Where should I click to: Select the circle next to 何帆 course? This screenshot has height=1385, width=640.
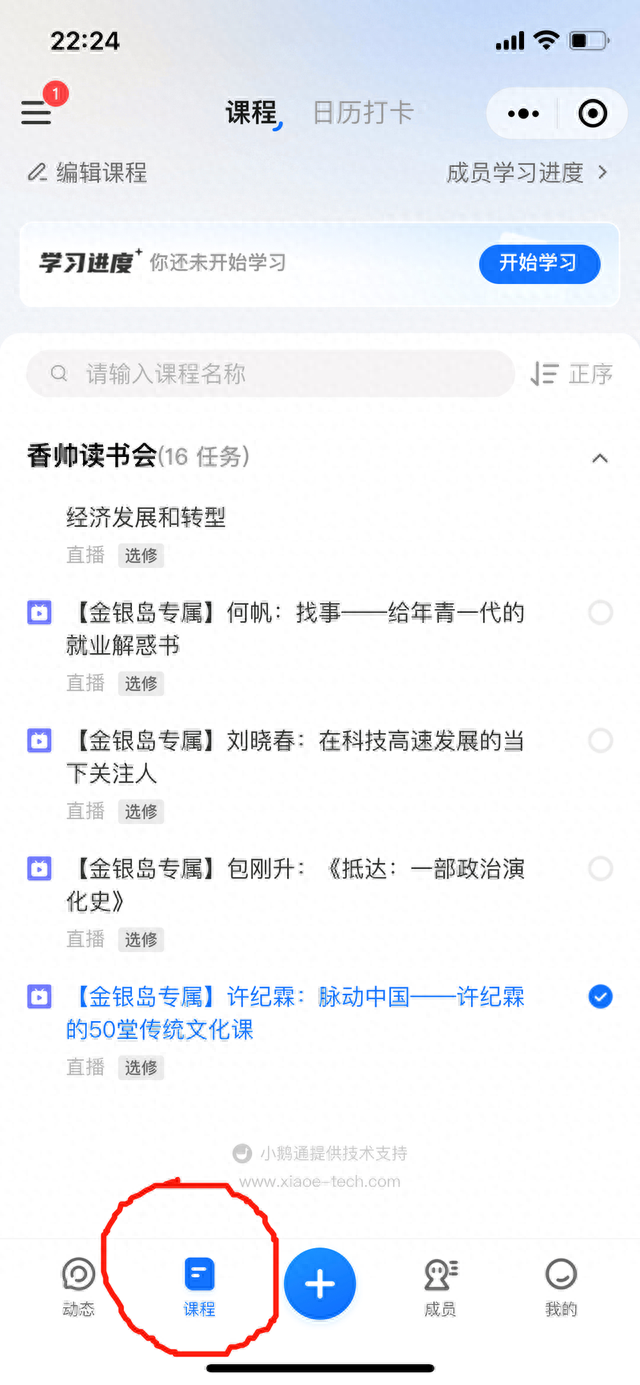point(600,612)
